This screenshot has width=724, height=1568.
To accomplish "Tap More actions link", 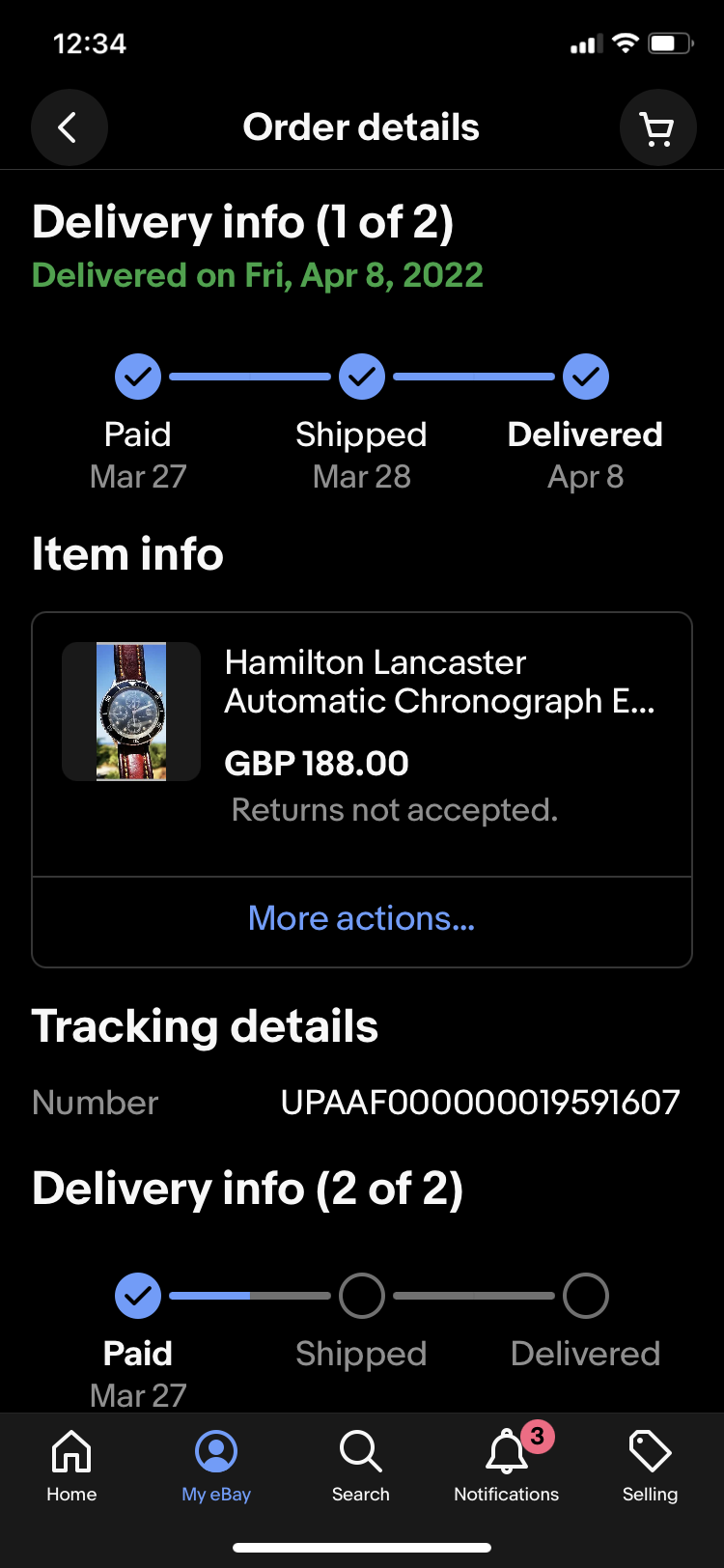I will point(361,918).
